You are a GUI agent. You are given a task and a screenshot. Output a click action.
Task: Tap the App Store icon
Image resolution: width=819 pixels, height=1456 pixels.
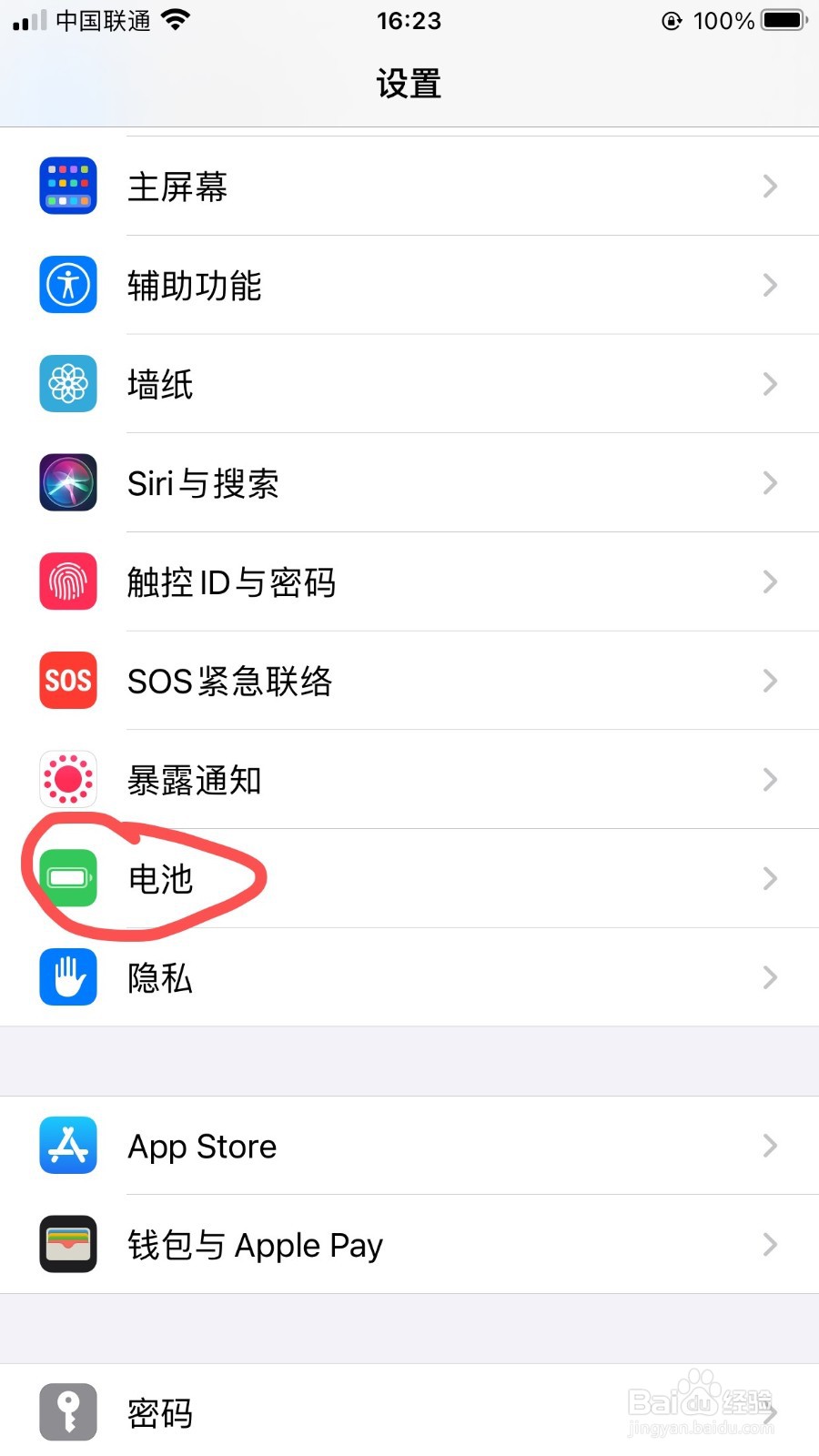(x=67, y=1146)
